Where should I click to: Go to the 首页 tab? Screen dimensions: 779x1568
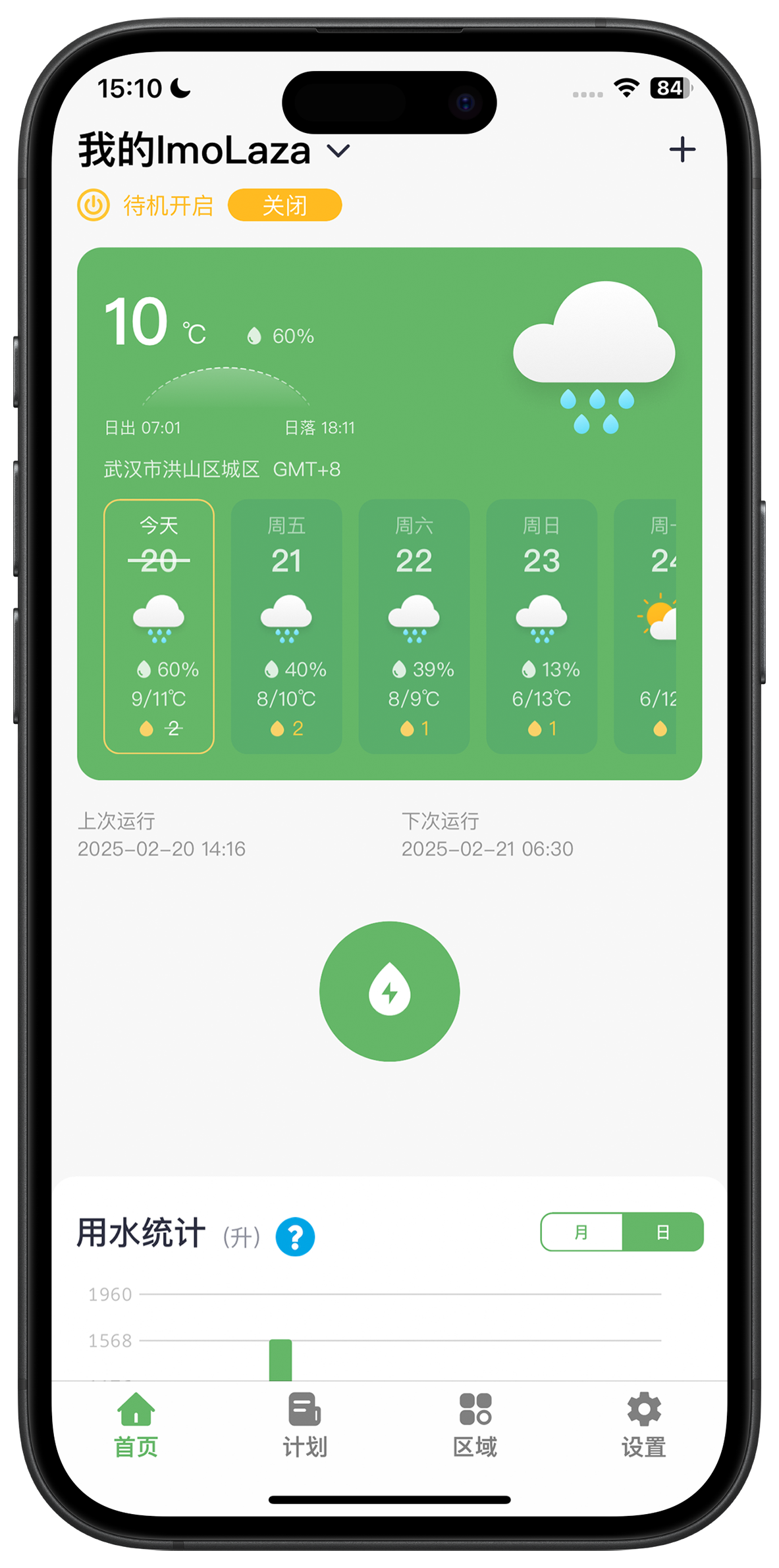136,1425
